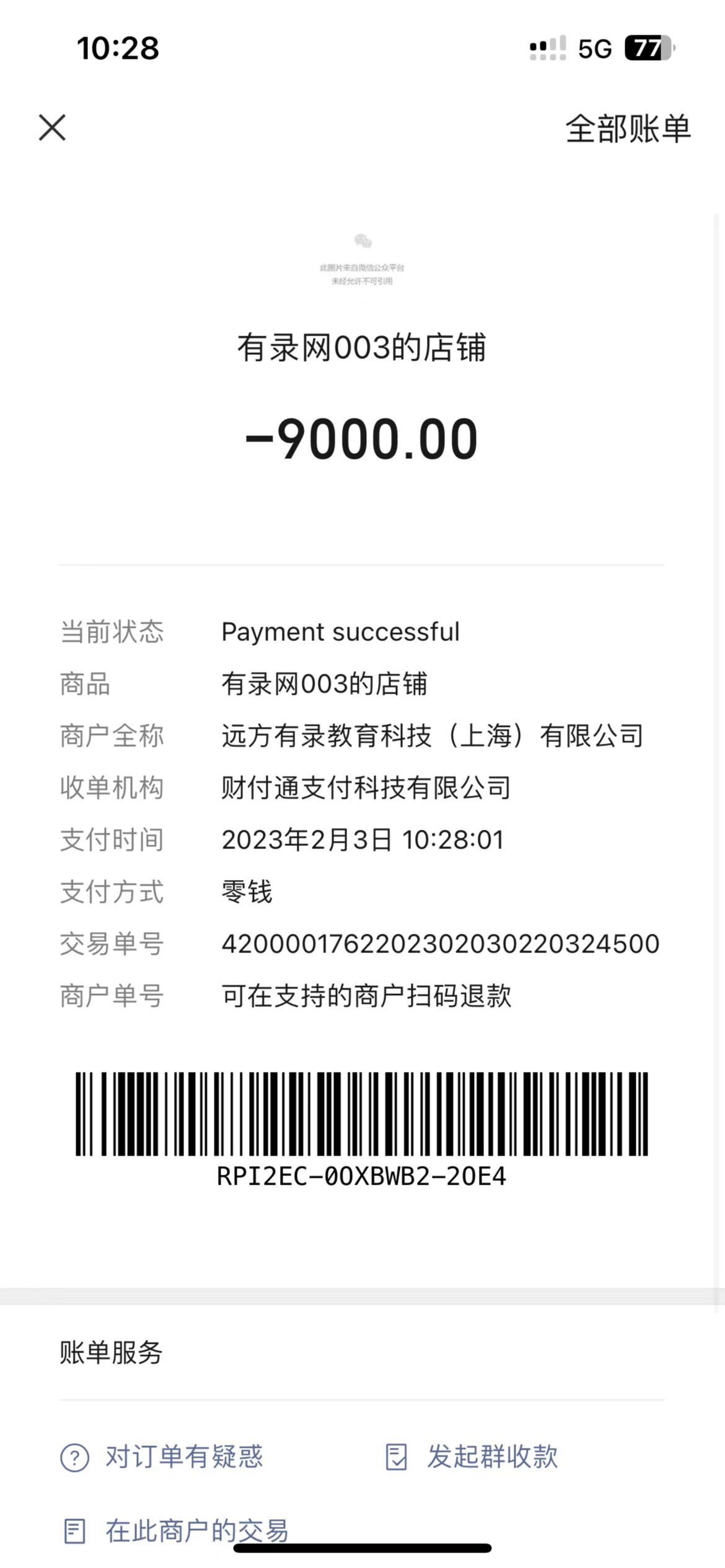725x1568 pixels.
Task: Close the bill detail page
Action: [52, 128]
